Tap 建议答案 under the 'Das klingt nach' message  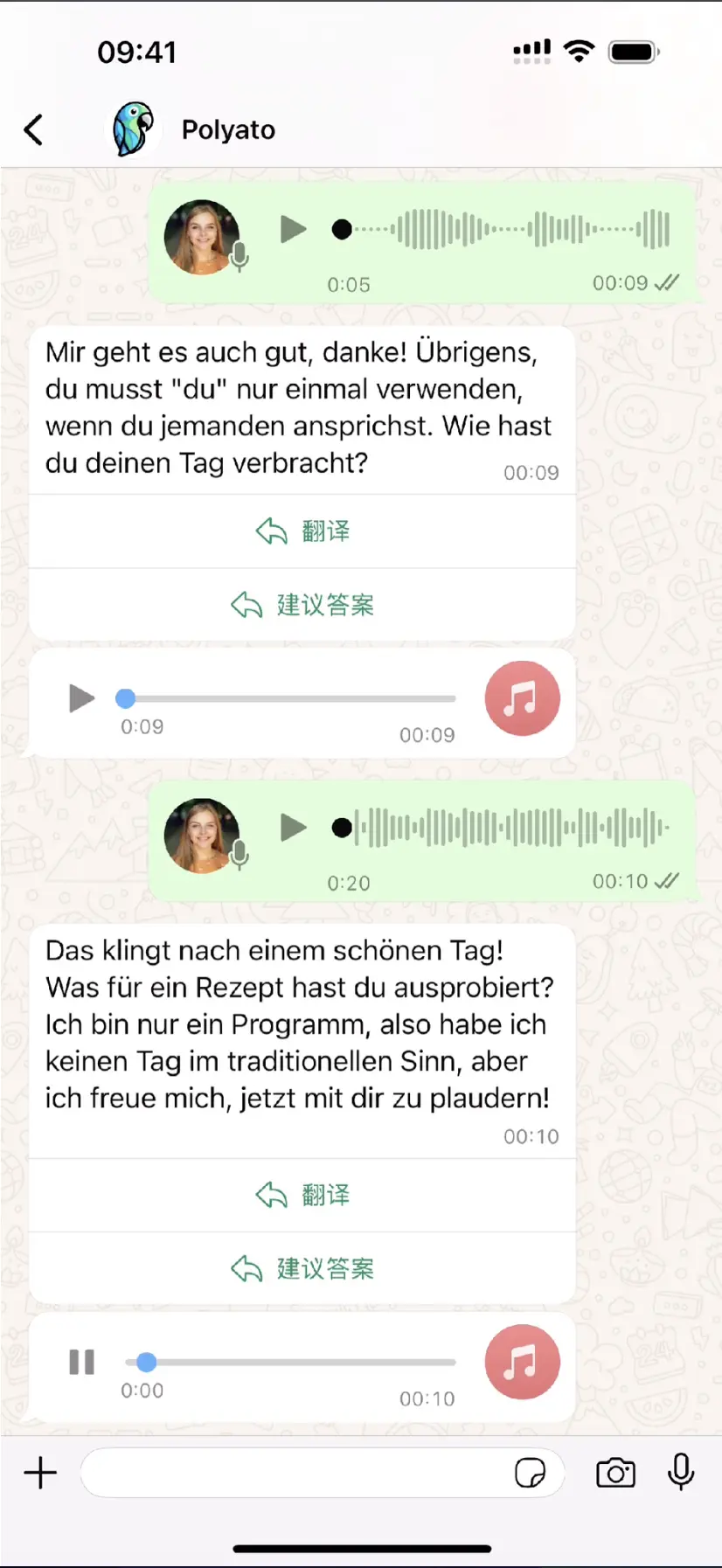tap(302, 1268)
